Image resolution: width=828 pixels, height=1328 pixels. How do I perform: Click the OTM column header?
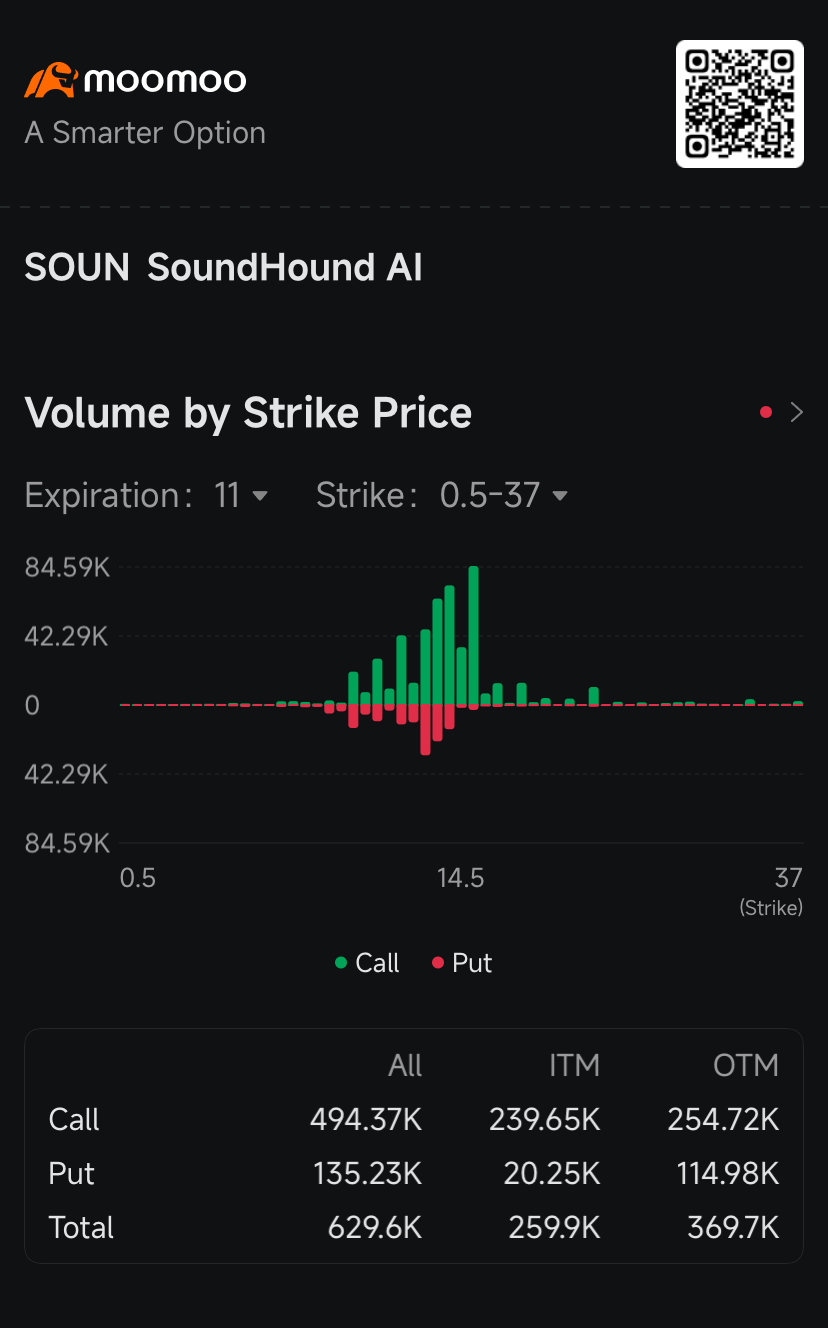click(x=746, y=1065)
